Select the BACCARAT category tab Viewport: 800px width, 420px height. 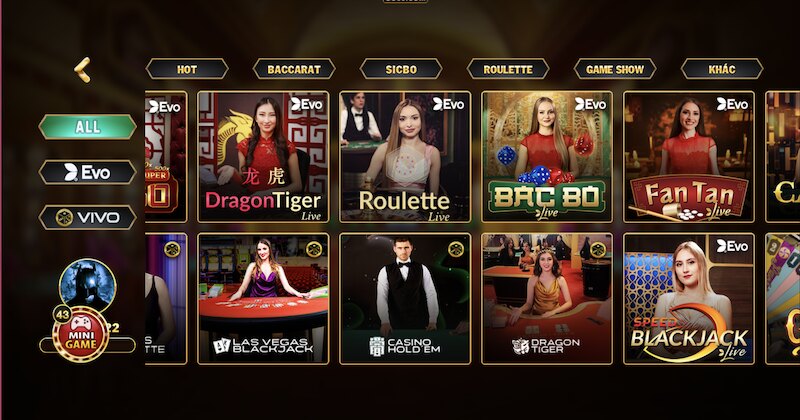(294, 69)
